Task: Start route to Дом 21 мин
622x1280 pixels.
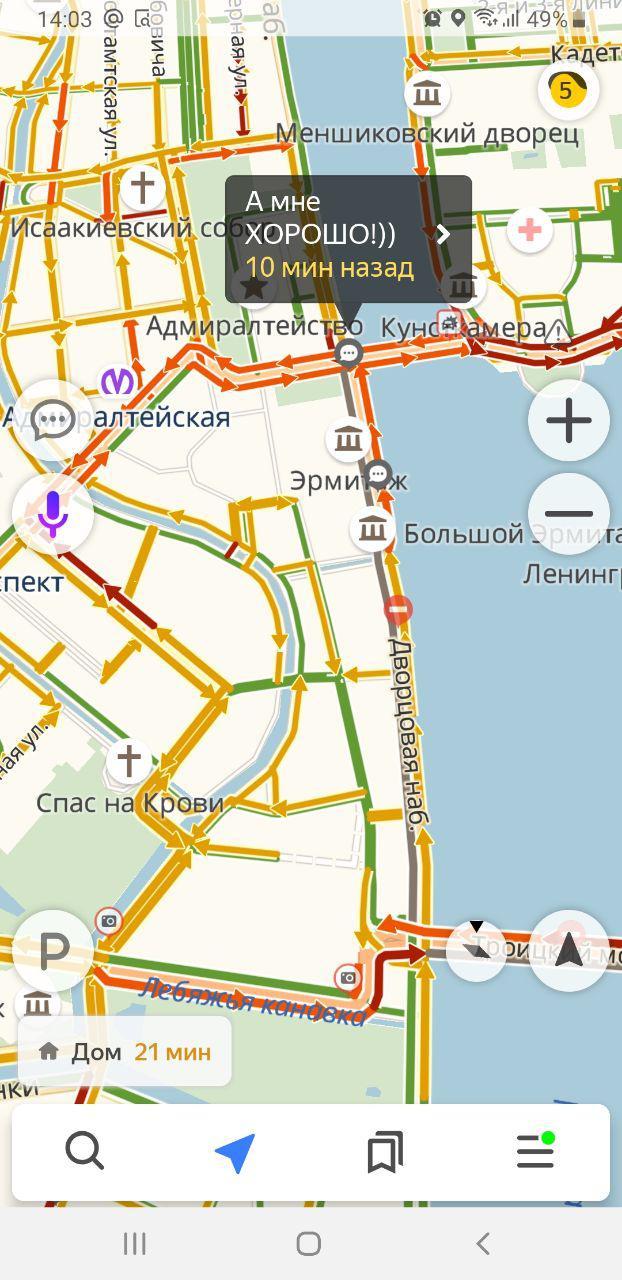Action: pyautogui.click(x=125, y=1052)
